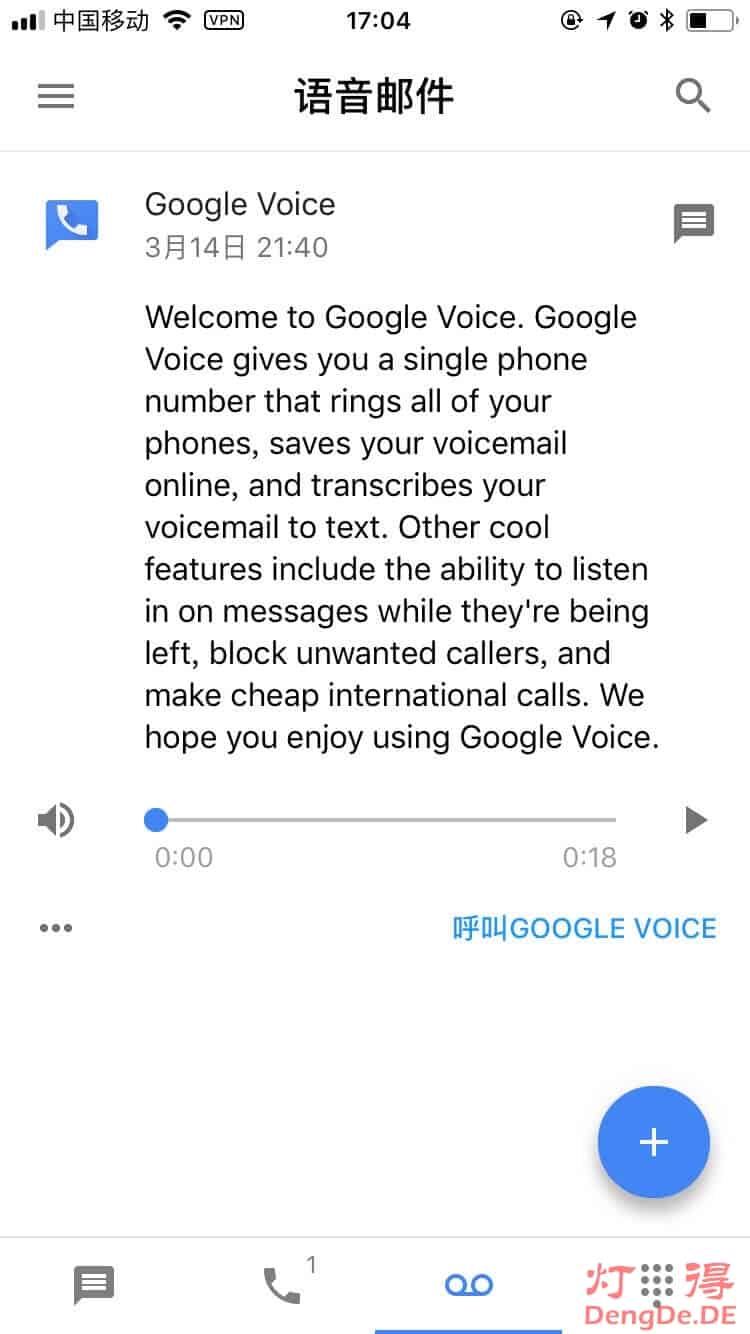Viewport: 750px width, 1334px height.
Task: Tap the voicemail progress slider
Action: point(385,820)
